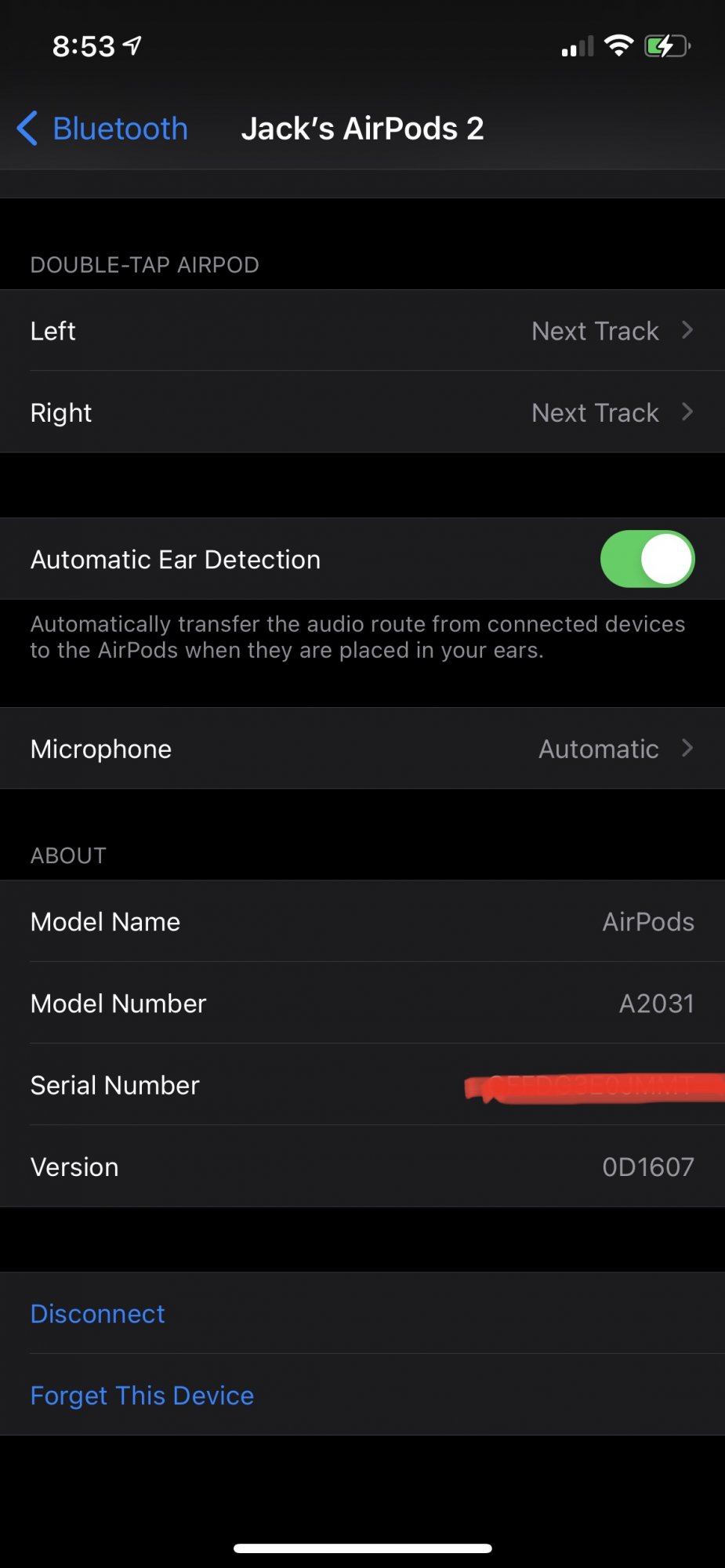Open Left double-tap action settings

[x=362, y=331]
